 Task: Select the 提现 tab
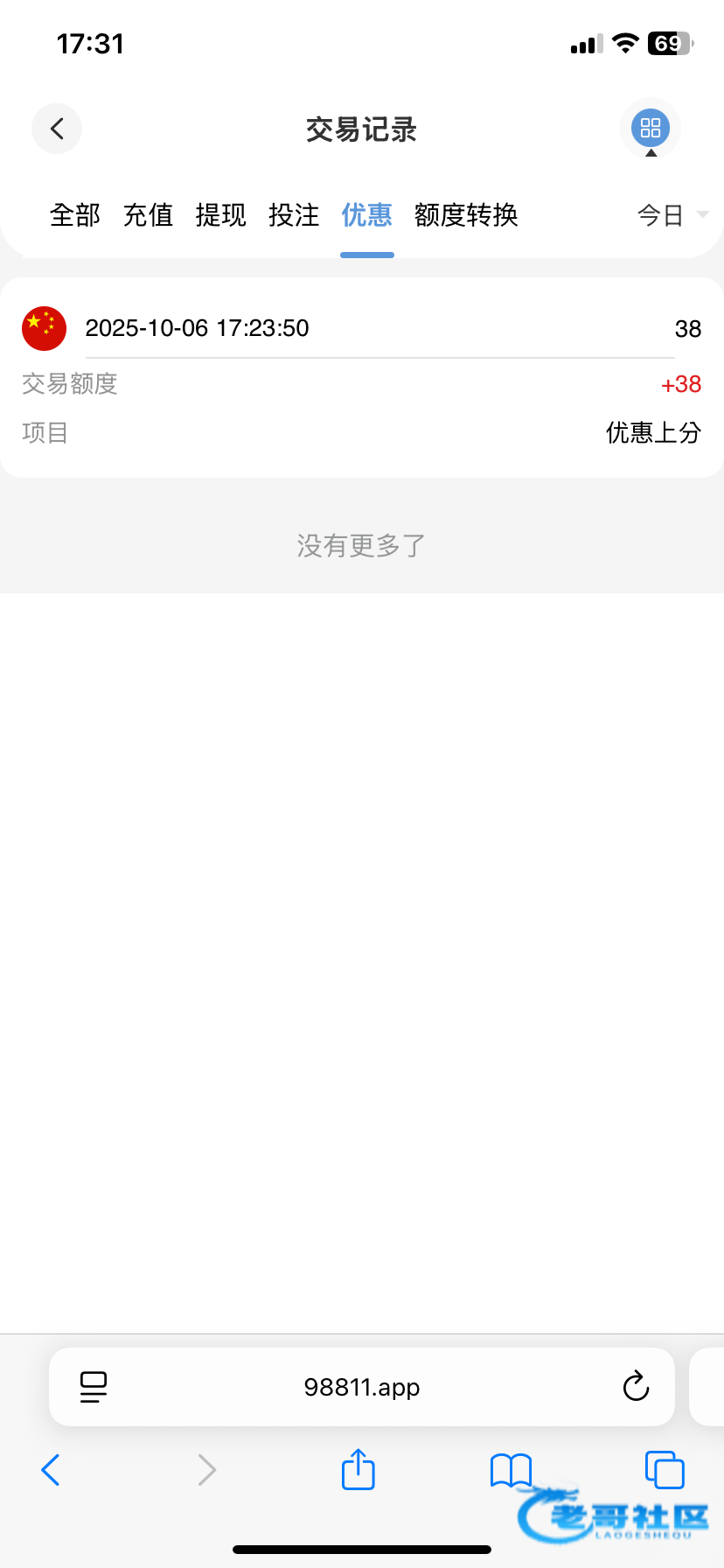pos(220,215)
